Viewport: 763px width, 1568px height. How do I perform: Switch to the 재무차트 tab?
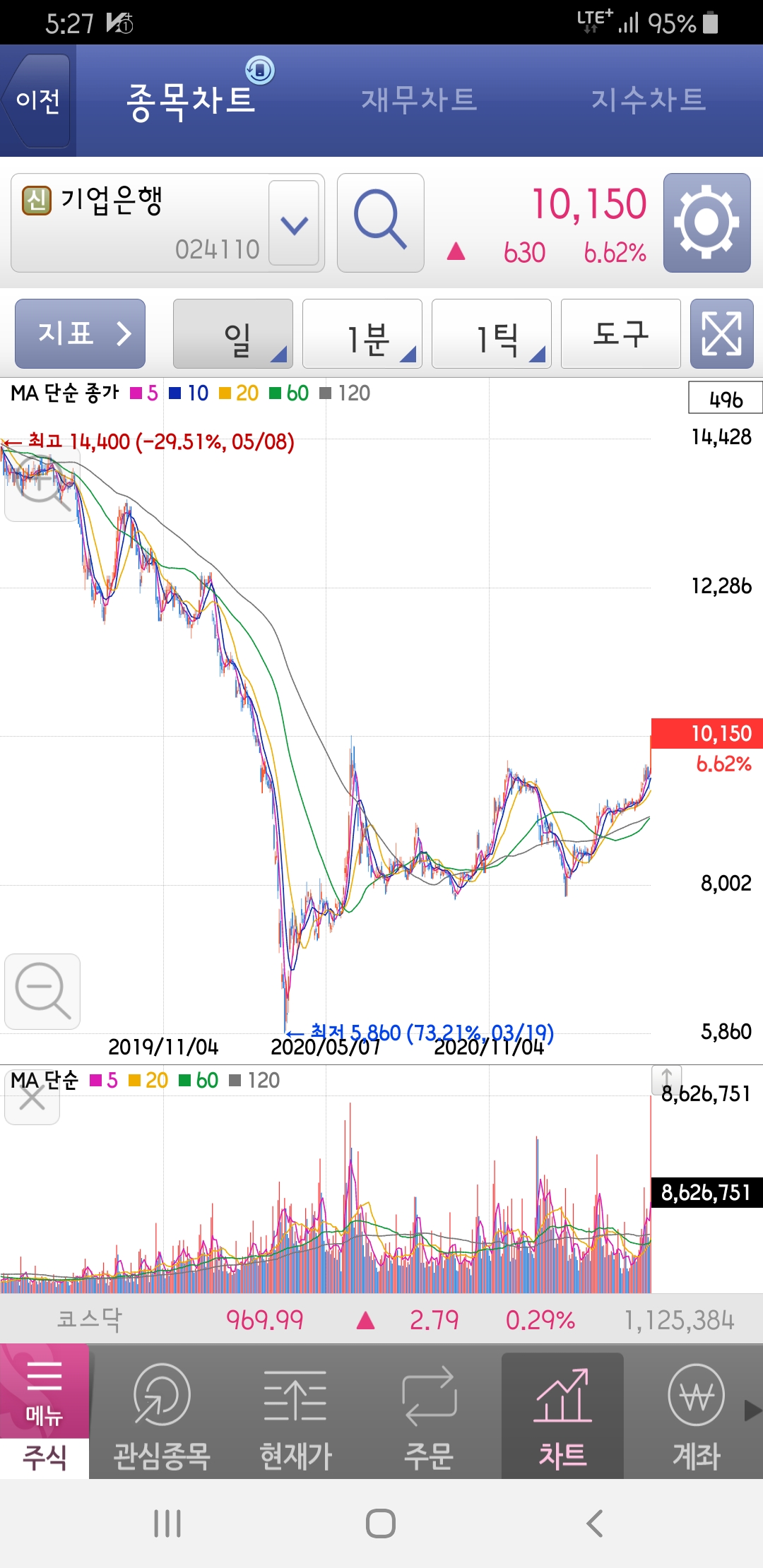pos(419,100)
